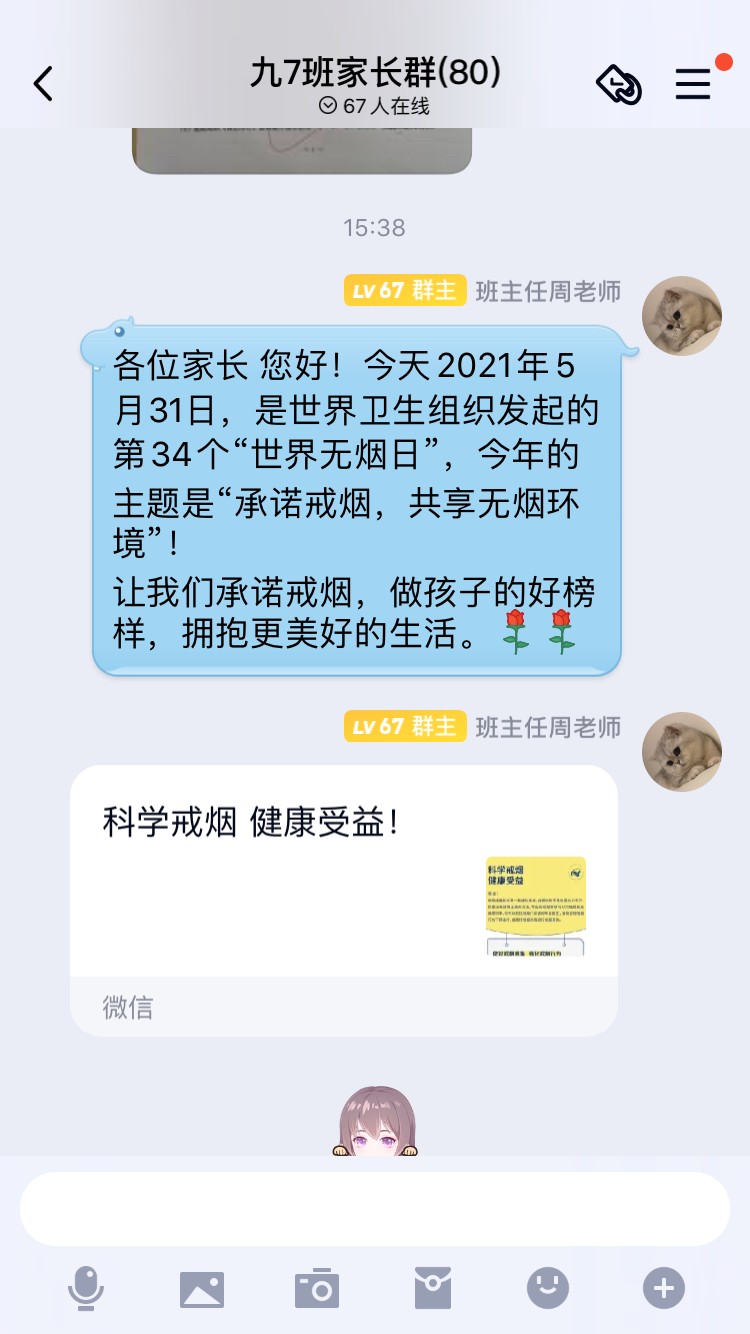Go back from the 九7班家长群 chat
Viewport: 750px width, 1334px height.
pyautogui.click(x=43, y=85)
